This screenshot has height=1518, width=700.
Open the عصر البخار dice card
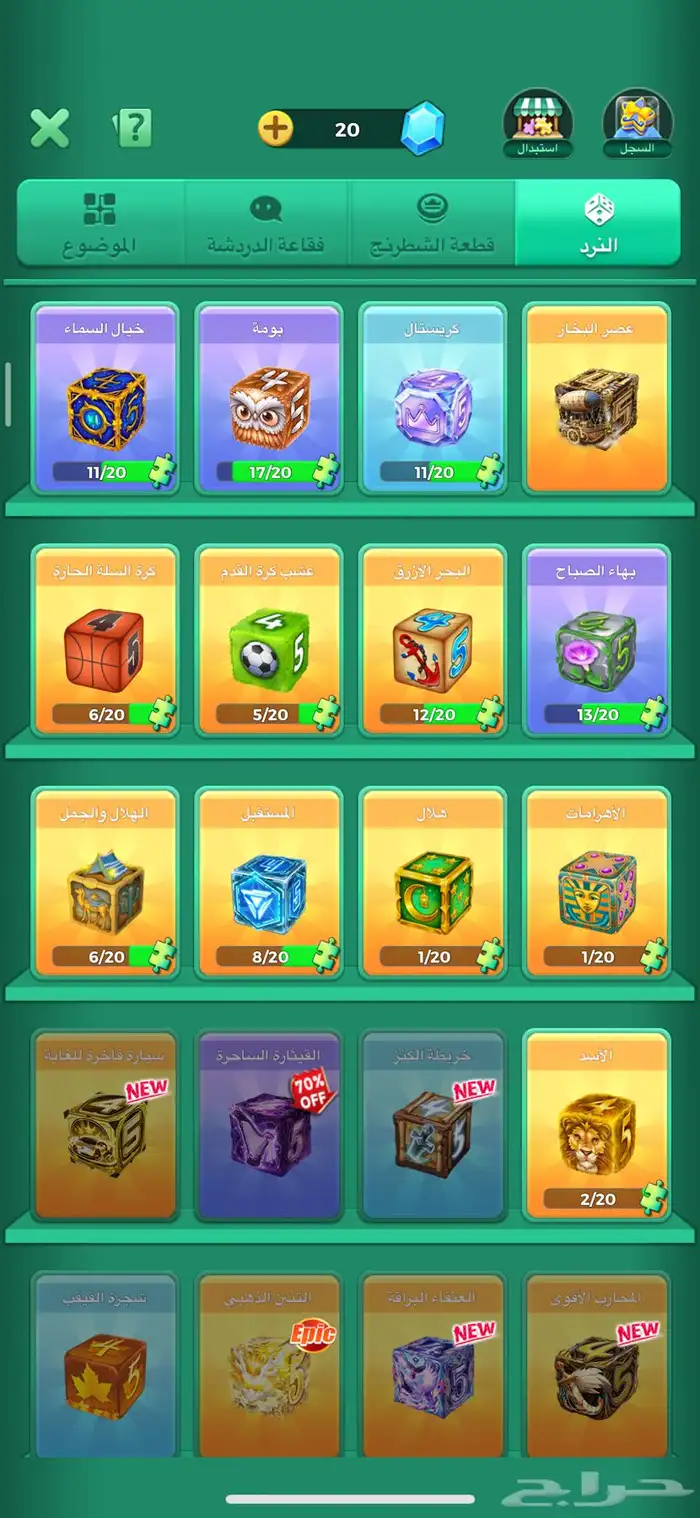coord(597,398)
